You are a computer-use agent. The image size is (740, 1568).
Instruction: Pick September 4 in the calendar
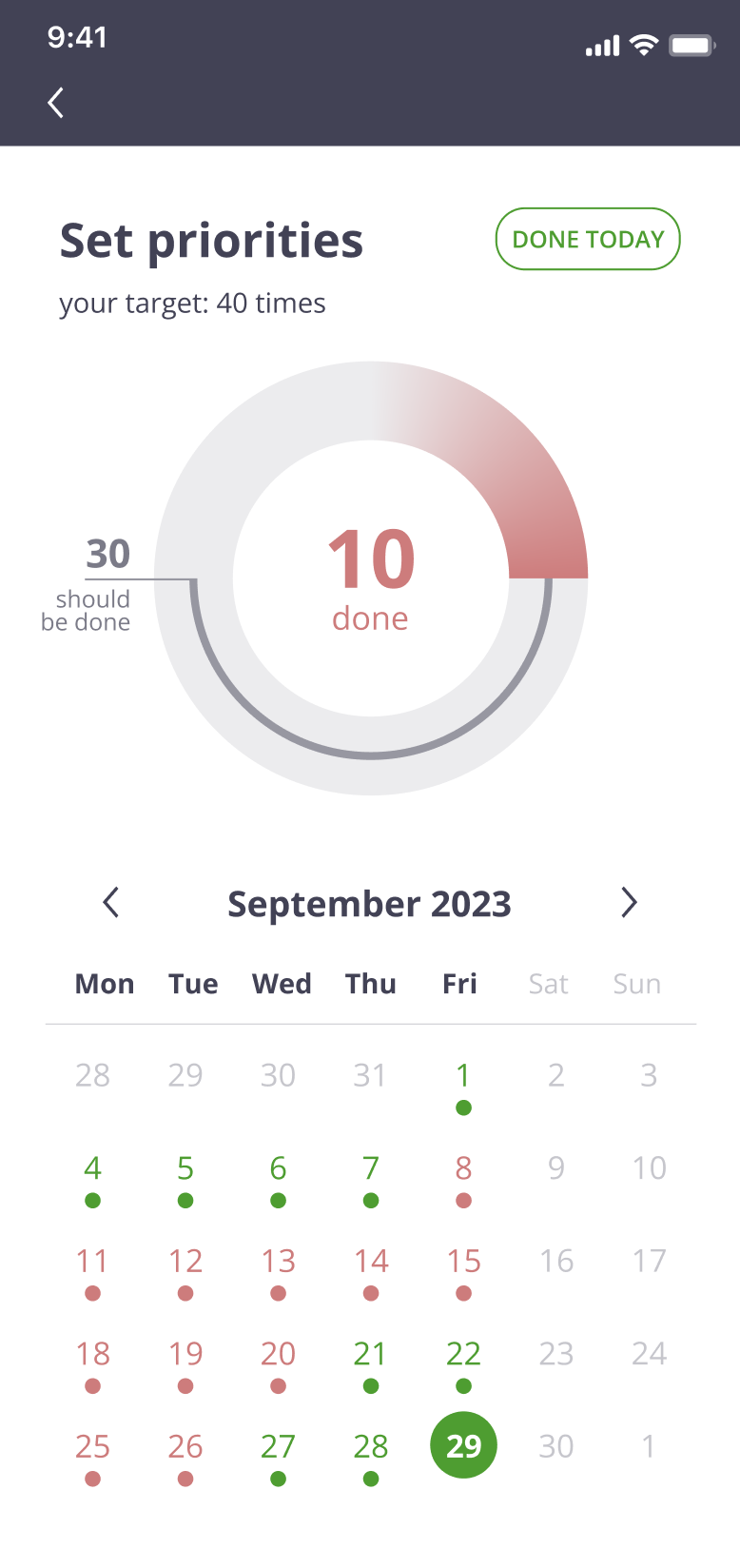point(92,1168)
